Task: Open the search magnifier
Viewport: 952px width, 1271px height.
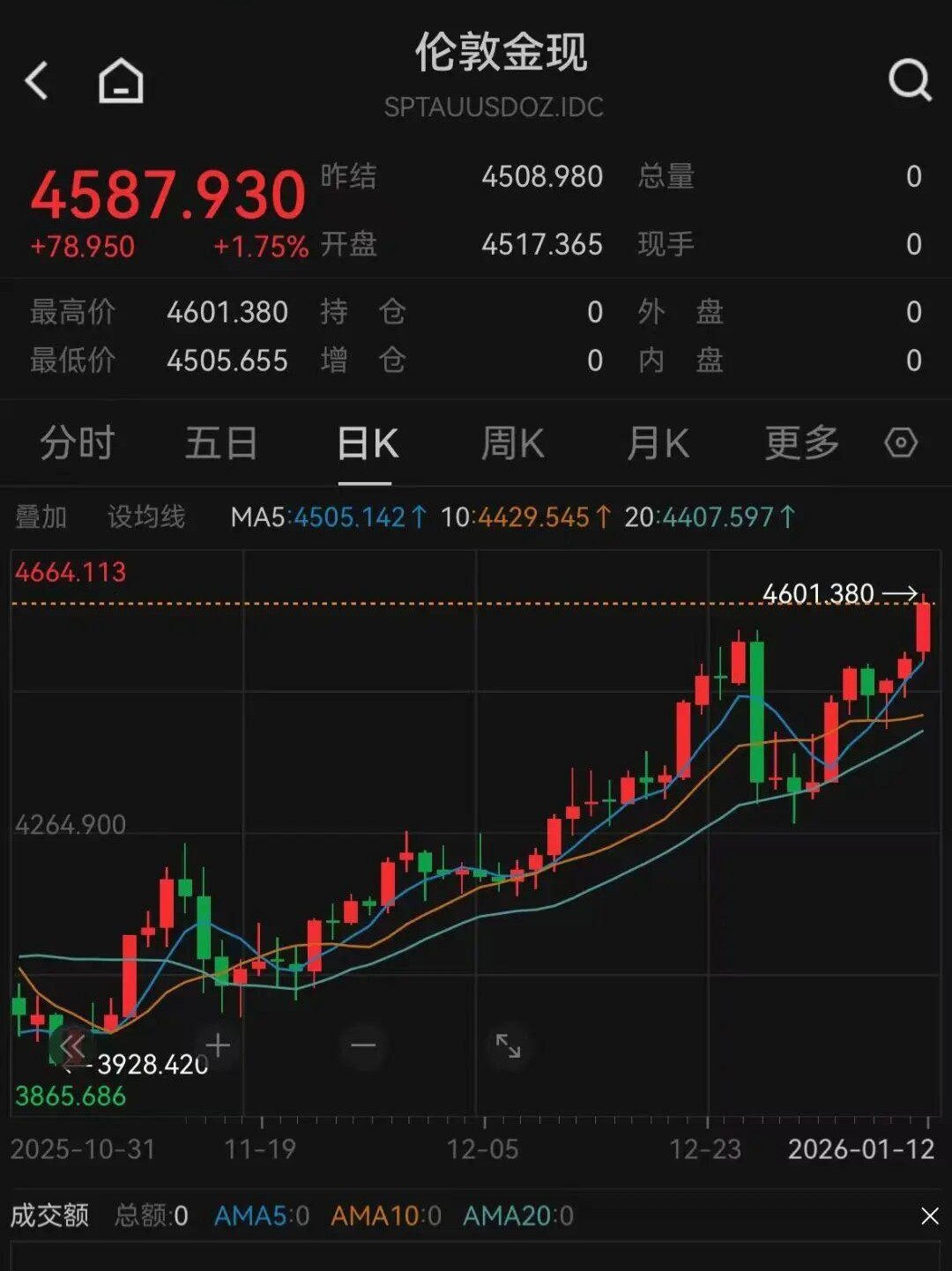Action: click(909, 81)
